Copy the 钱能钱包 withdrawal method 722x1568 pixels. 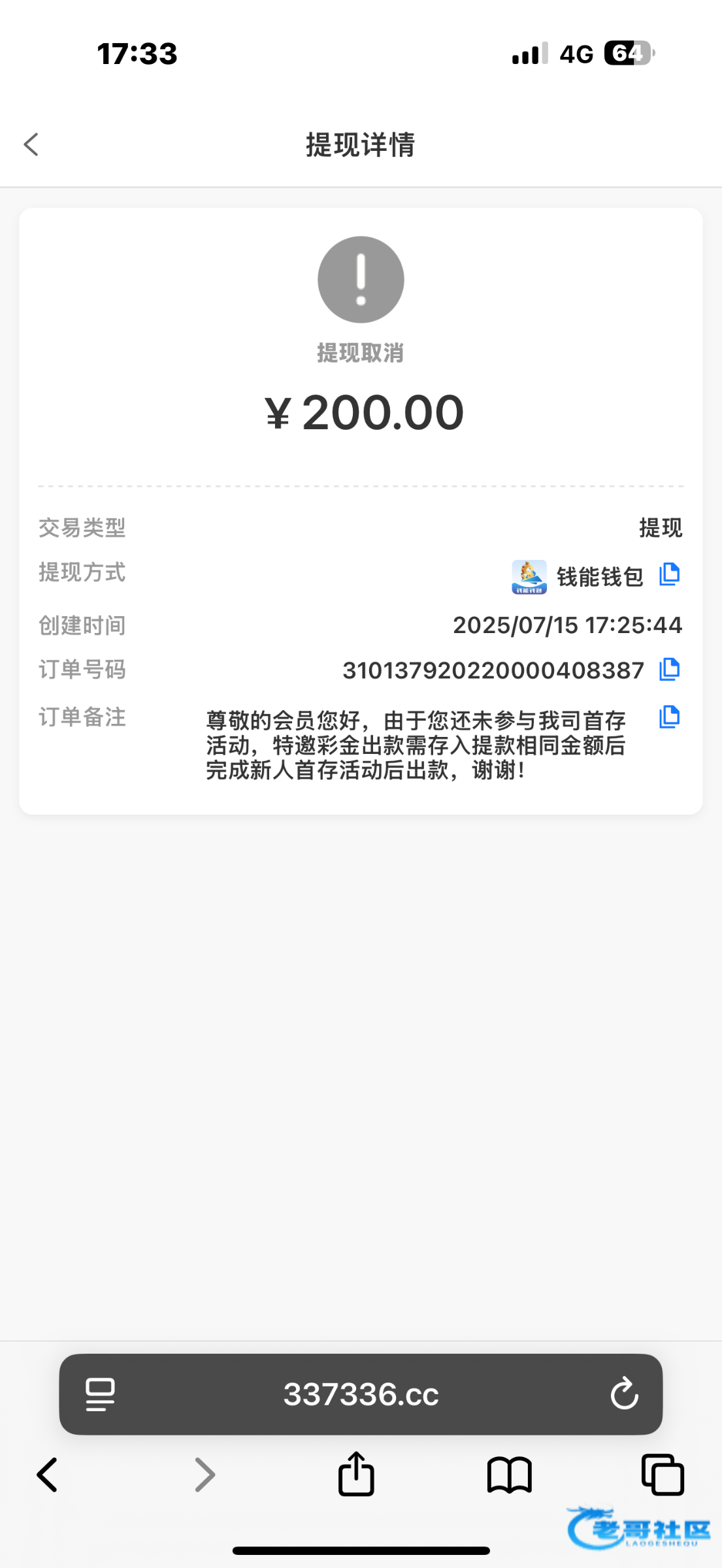coord(669,574)
